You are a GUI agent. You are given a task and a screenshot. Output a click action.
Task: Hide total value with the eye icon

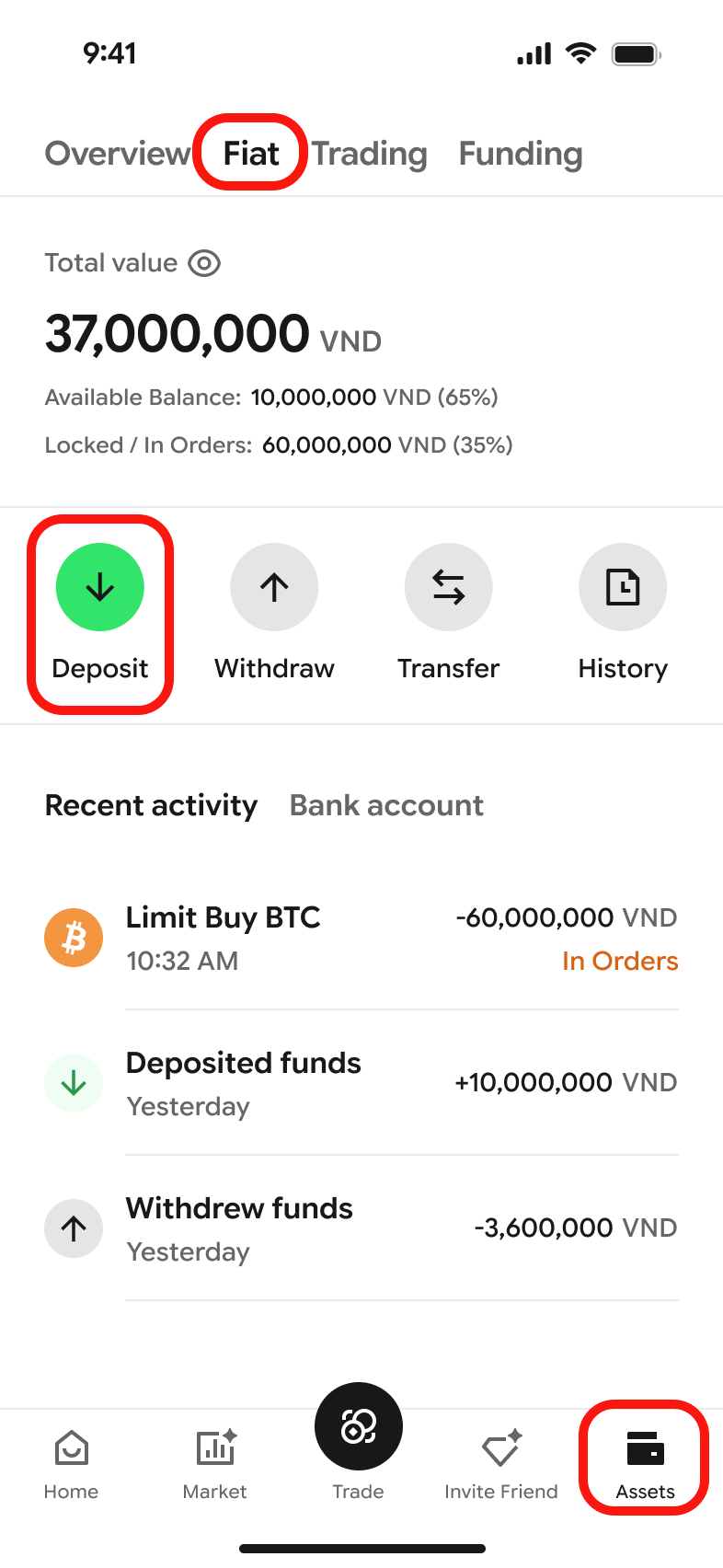(204, 263)
